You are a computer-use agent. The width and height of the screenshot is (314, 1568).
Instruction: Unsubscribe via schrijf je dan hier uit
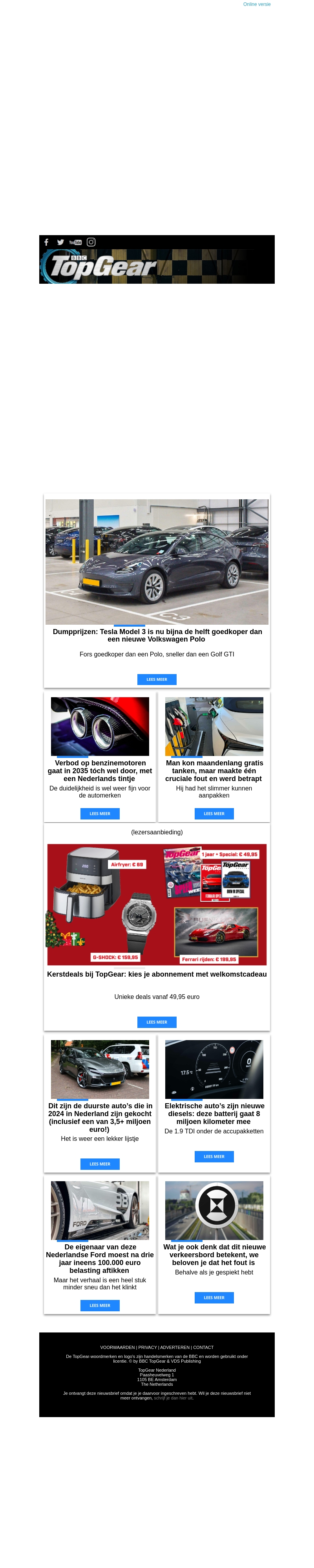click(173, 1398)
